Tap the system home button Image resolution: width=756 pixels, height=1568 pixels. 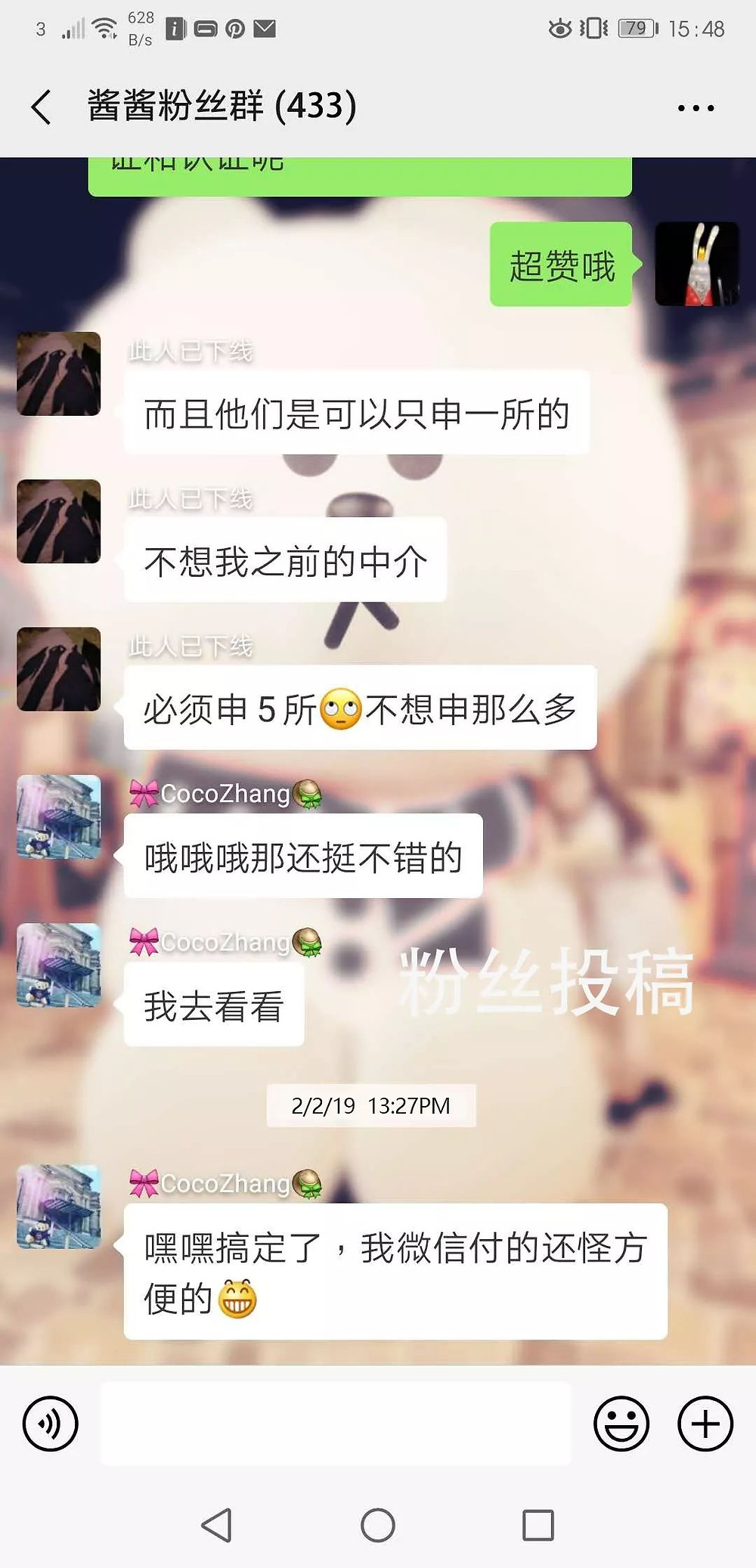click(377, 1525)
